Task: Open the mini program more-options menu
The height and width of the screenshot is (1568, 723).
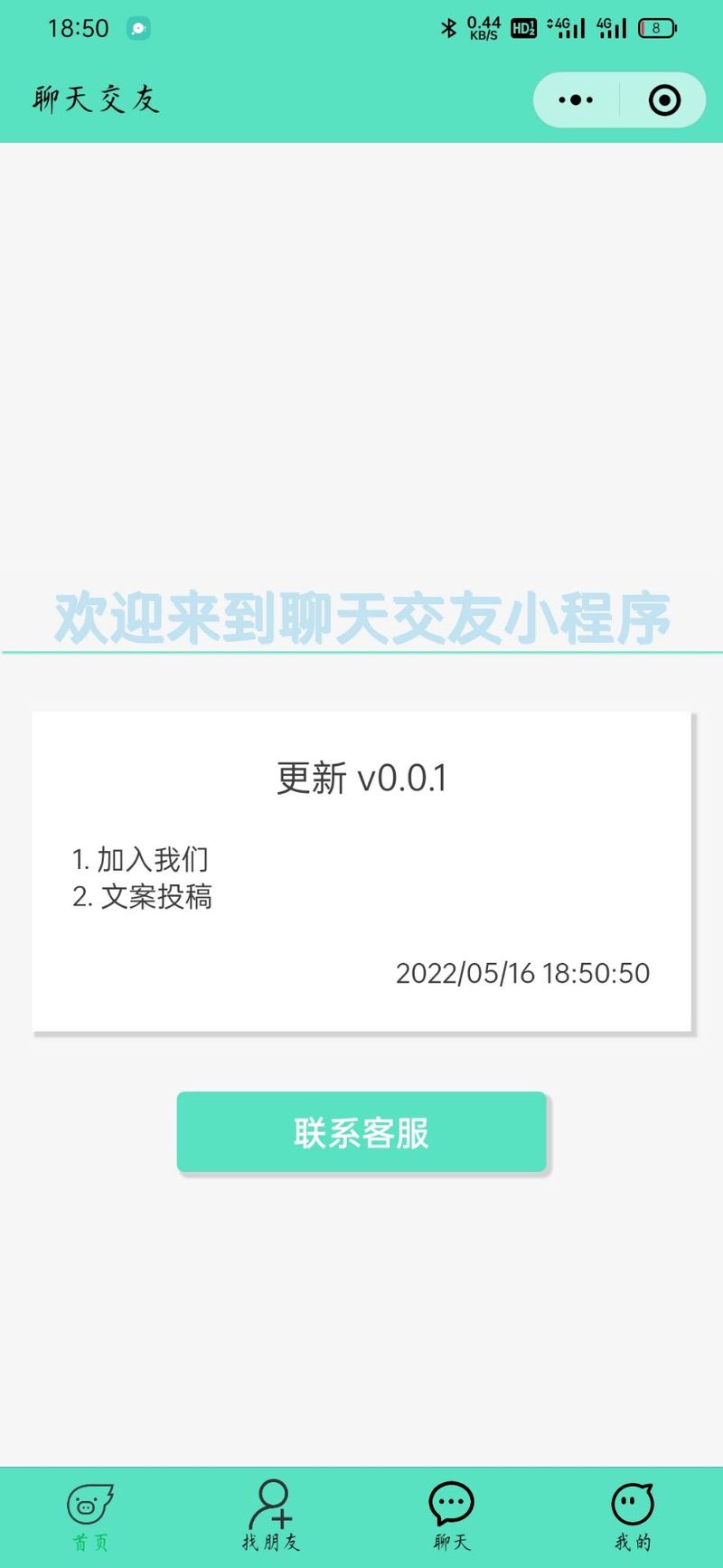Action: coord(576,99)
